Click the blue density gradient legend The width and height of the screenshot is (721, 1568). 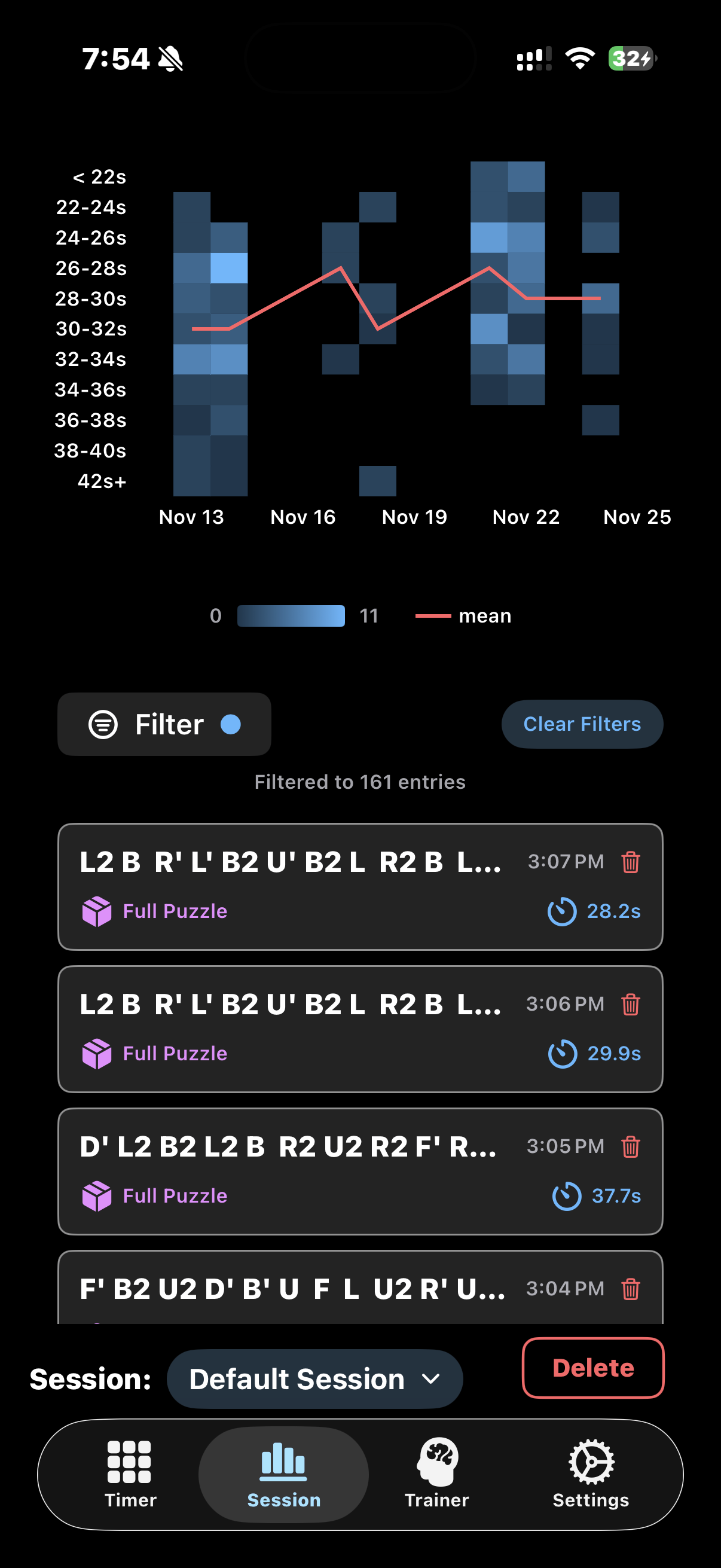click(x=291, y=615)
